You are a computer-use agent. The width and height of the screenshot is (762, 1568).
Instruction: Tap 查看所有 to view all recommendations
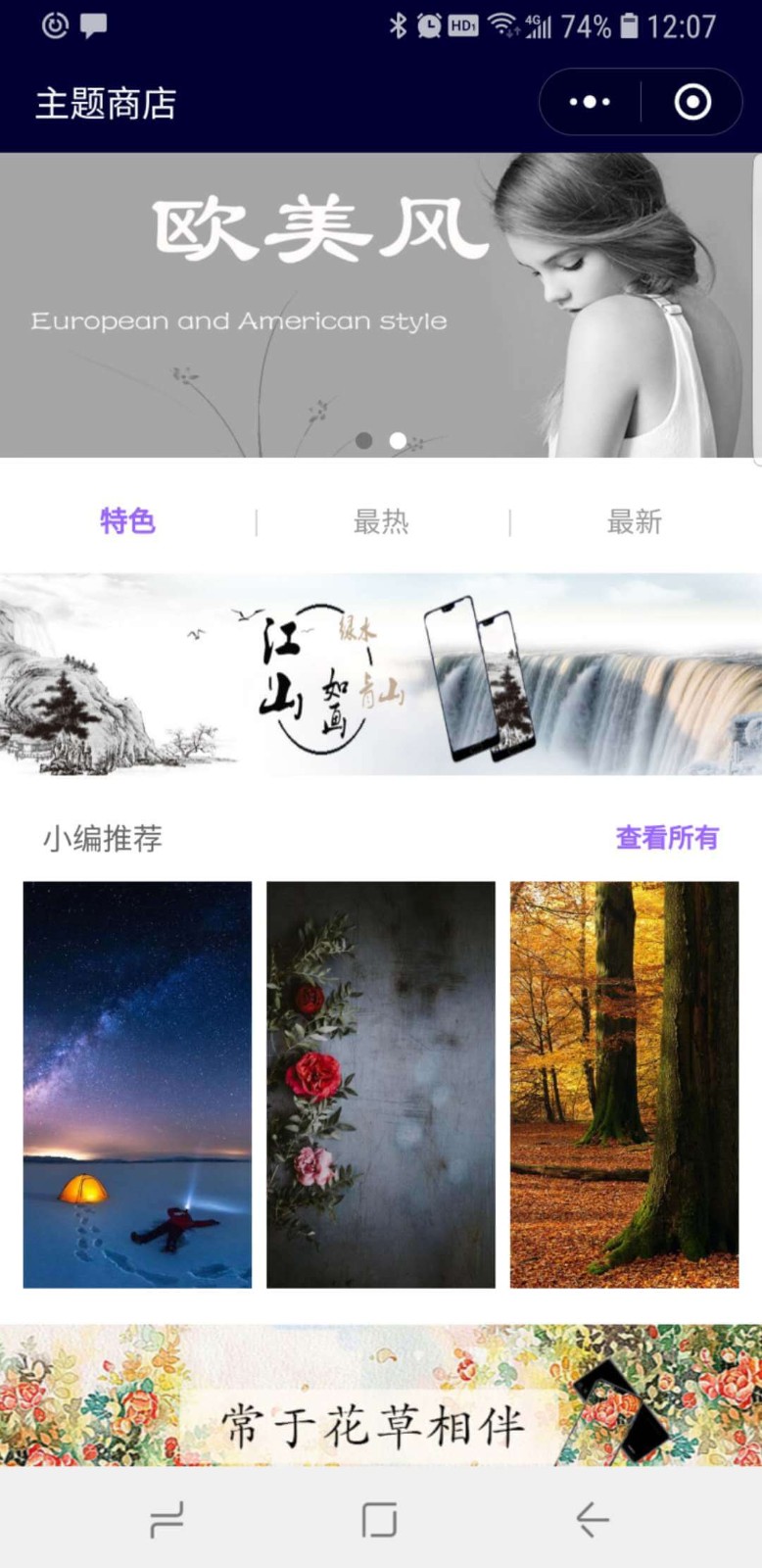pyautogui.click(x=666, y=838)
